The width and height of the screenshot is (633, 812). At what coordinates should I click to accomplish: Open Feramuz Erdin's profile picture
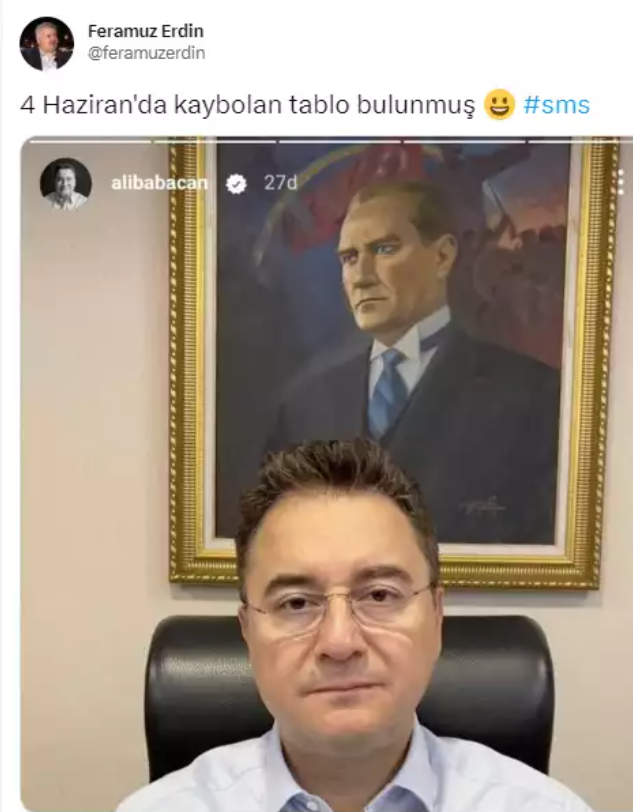tap(46, 43)
